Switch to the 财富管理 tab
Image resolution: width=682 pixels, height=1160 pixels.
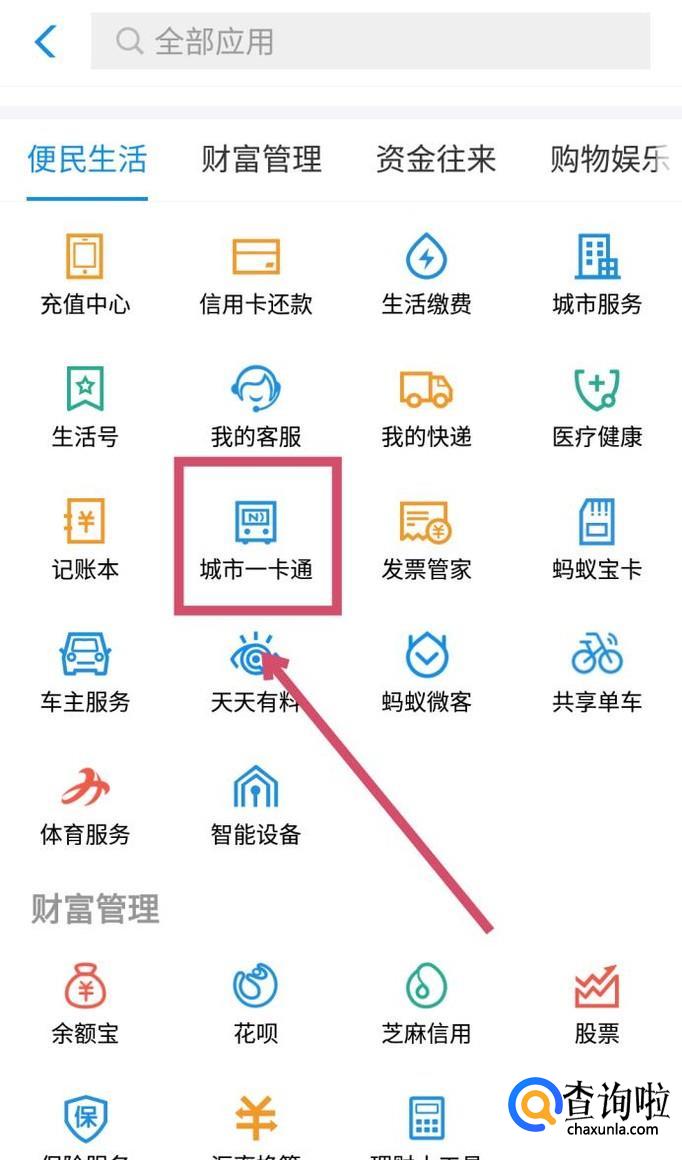click(x=261, y=159)
